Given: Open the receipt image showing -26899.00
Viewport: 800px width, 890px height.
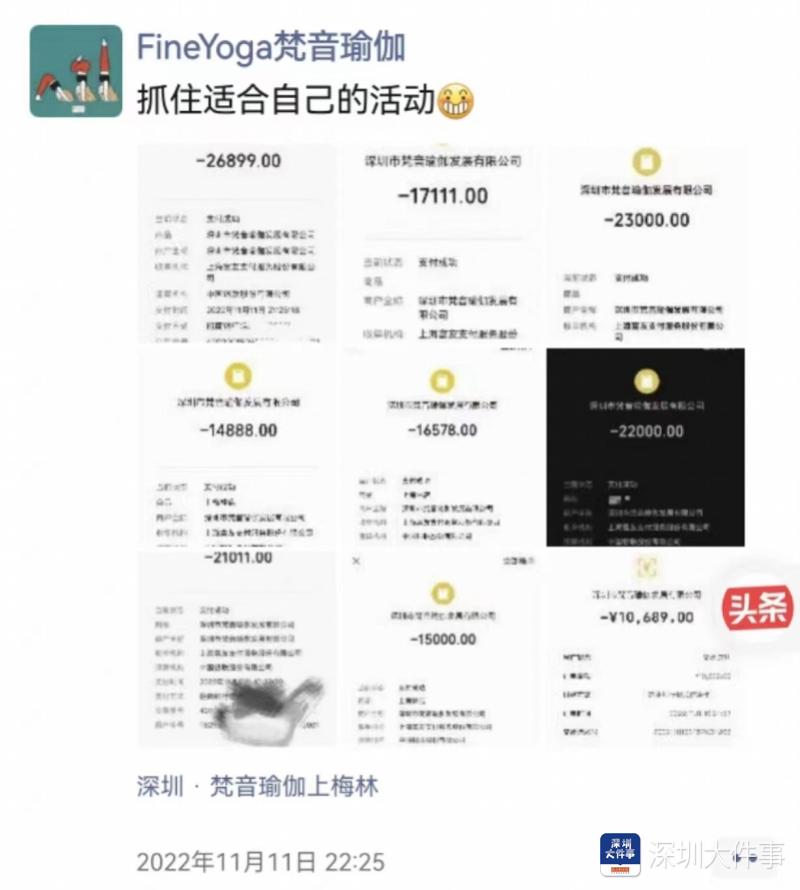Looking at the screenshot, I should pyautogui.click(x=236, y=243).
